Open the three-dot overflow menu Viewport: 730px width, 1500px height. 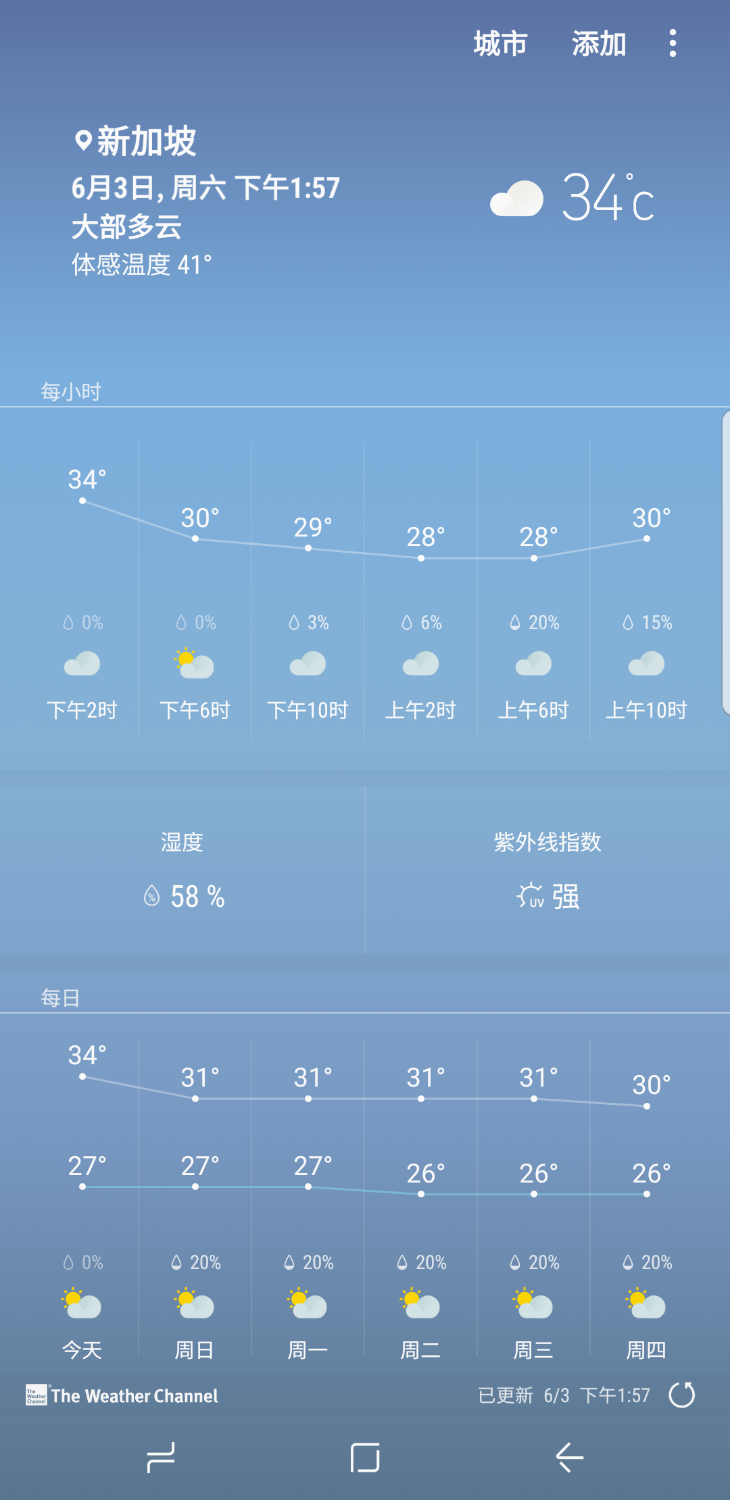673,43
